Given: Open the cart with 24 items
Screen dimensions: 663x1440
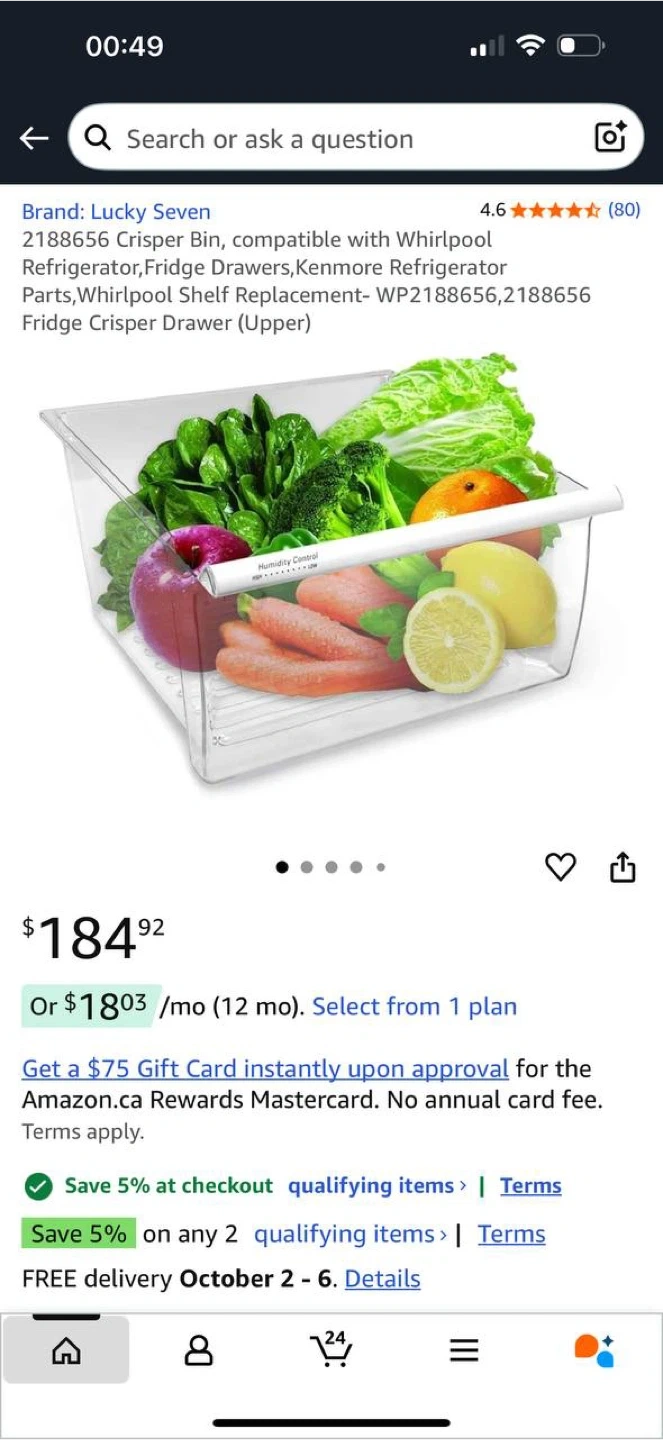Looking at the screenshot, I should coord(331,1349).
